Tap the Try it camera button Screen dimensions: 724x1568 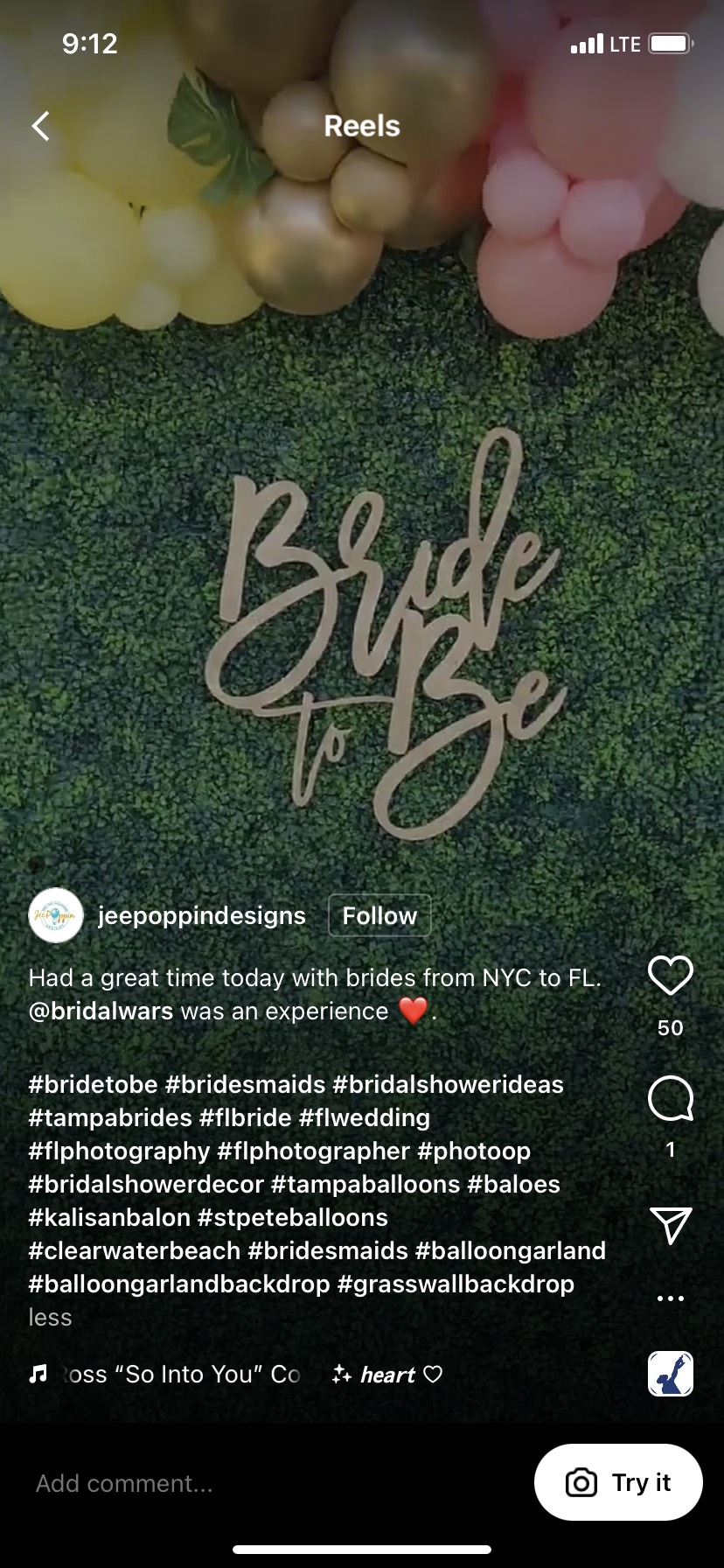618,1482
